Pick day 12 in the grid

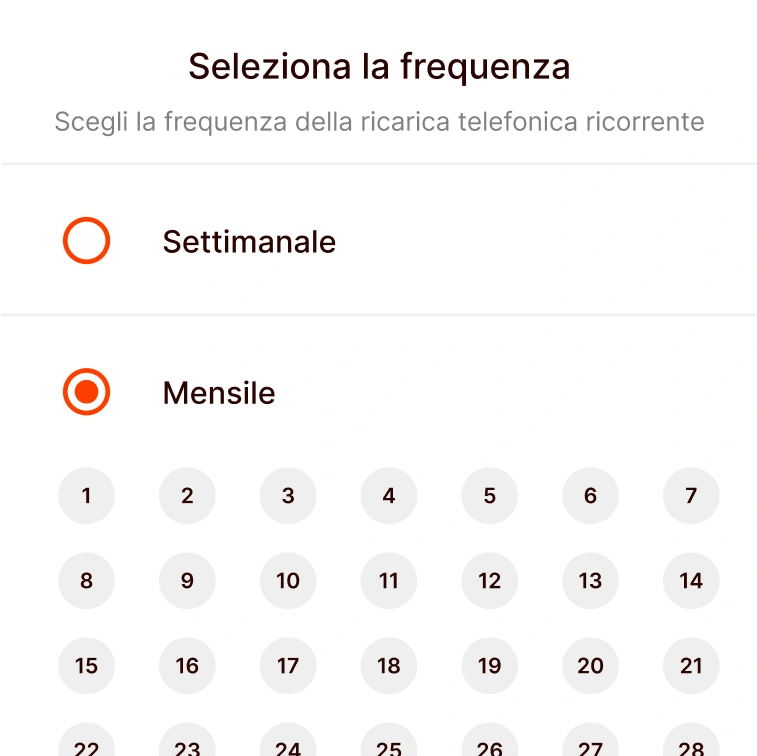point(489,581)
